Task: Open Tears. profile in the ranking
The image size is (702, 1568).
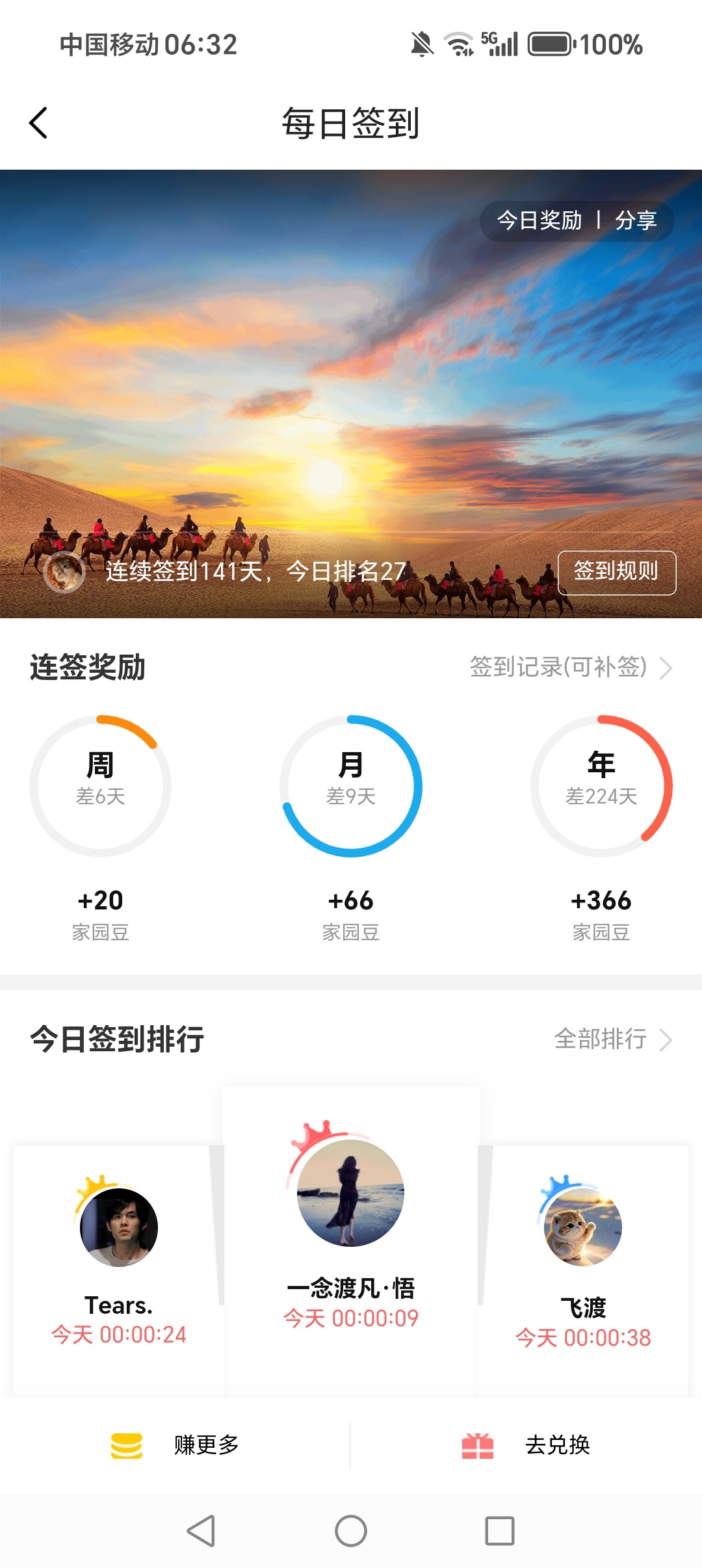Action: pyautogui.click(x=119, y=1227)
